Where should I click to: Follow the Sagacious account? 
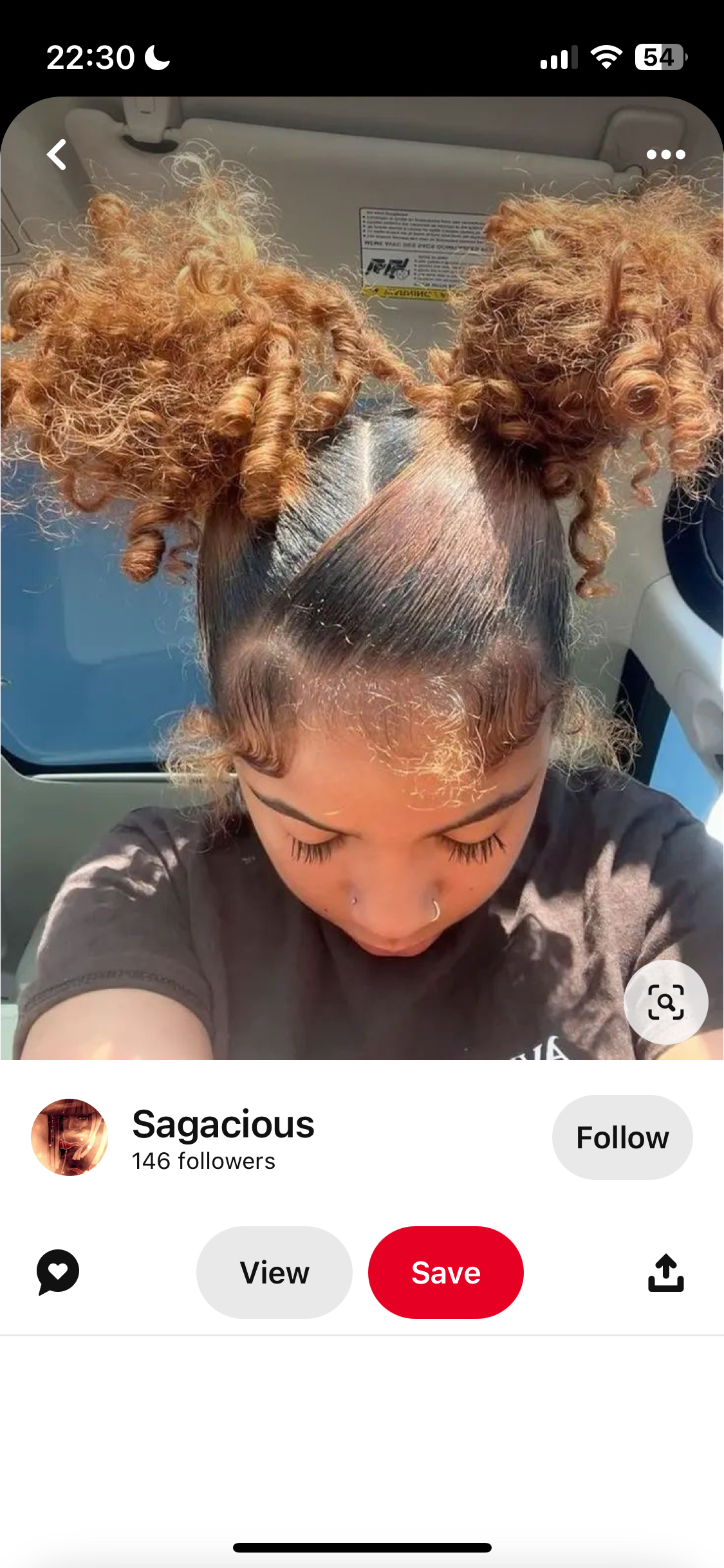click(x=622, y=1137)
